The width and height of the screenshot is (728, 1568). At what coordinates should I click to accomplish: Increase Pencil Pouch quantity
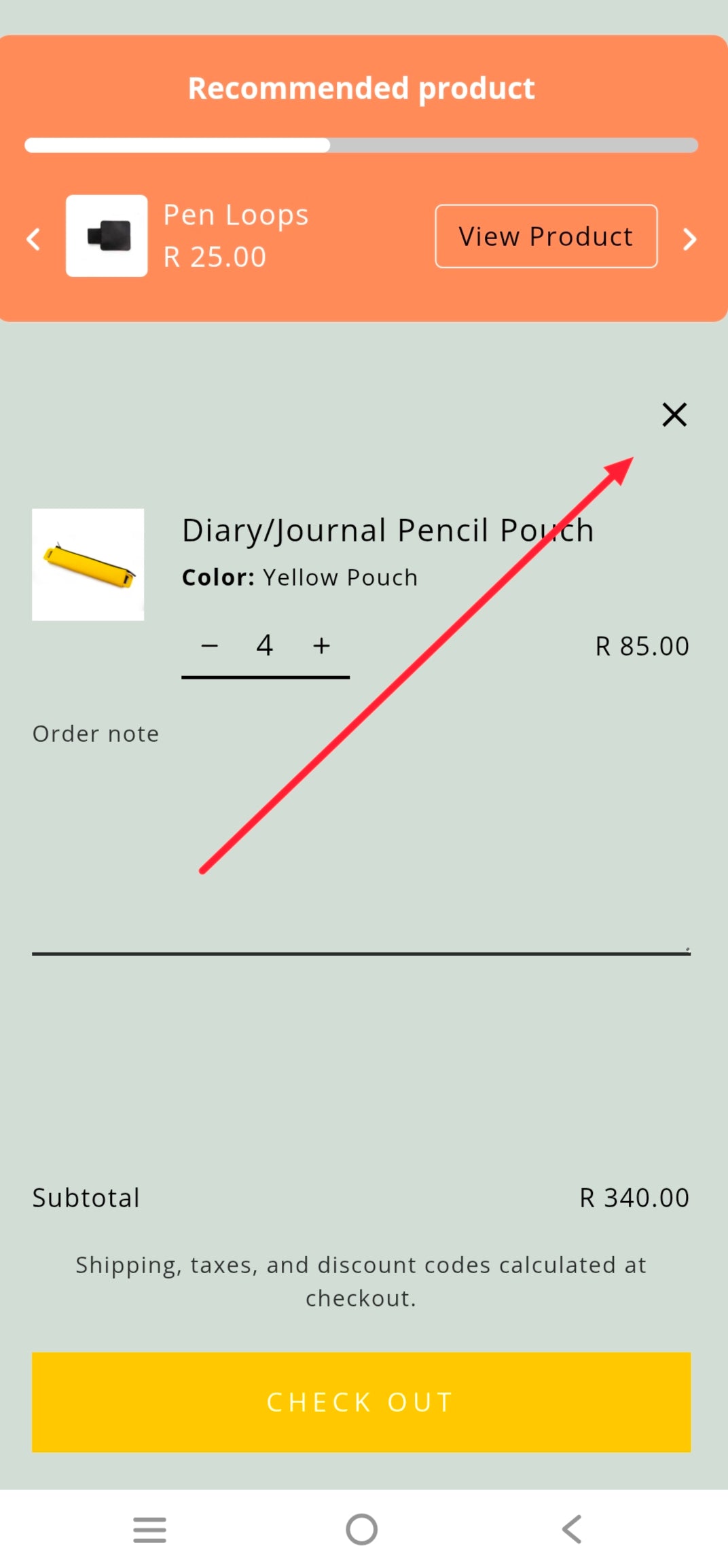click(321, 645)
